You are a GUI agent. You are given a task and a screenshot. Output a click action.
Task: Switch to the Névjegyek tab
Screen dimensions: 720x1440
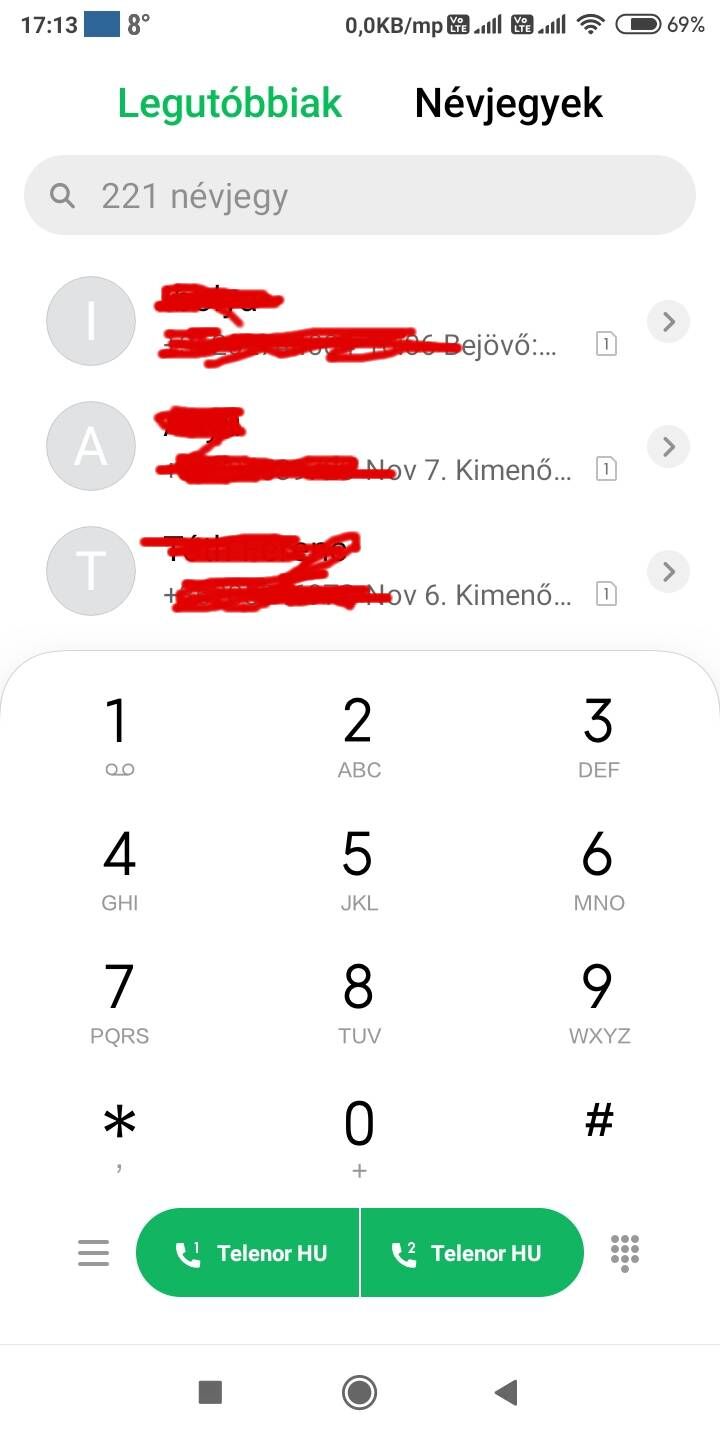pos(509,103)
